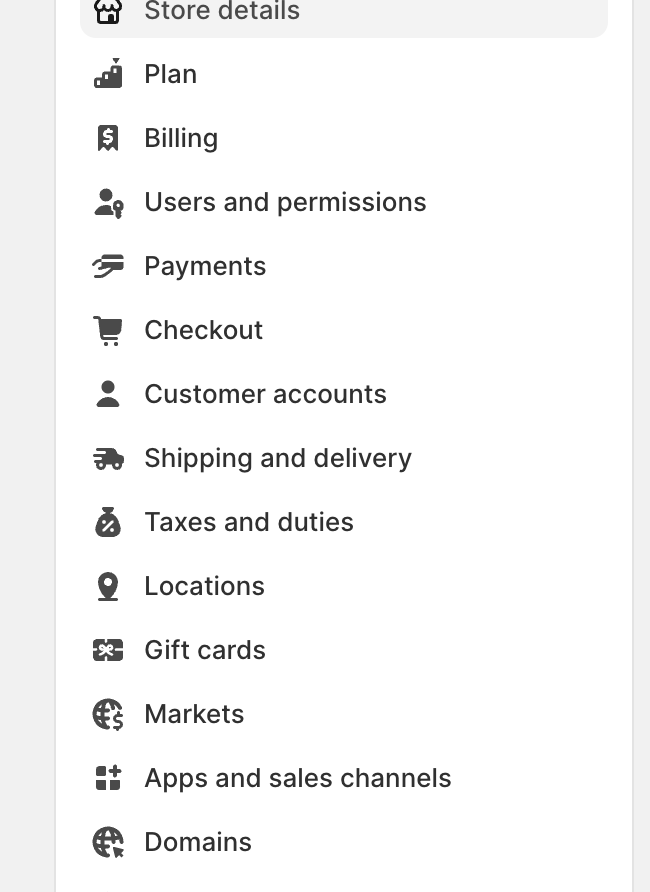Open Taxes and duties
The image size is (650, 892).
click(x=249, y=522)
